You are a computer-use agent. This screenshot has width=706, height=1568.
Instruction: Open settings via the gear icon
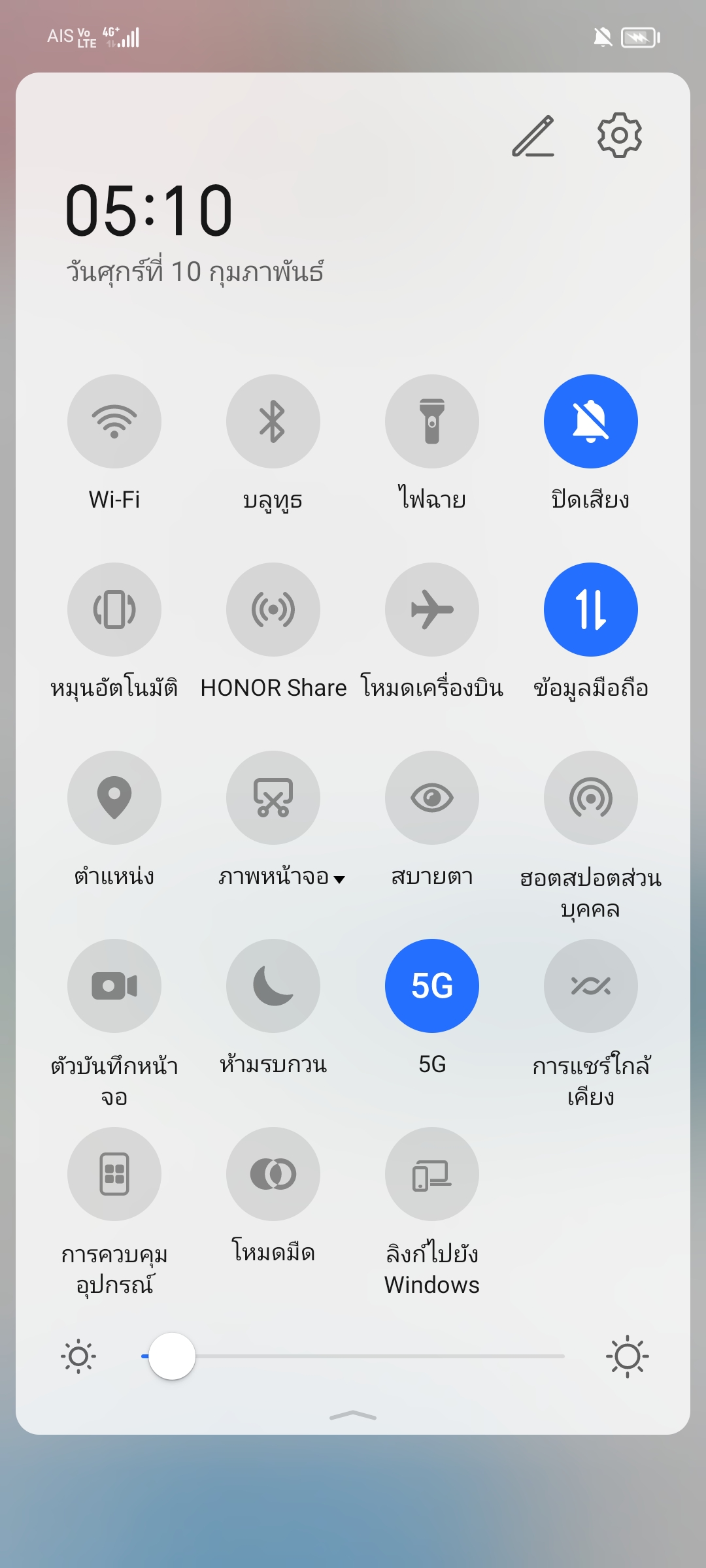point(620,135)
